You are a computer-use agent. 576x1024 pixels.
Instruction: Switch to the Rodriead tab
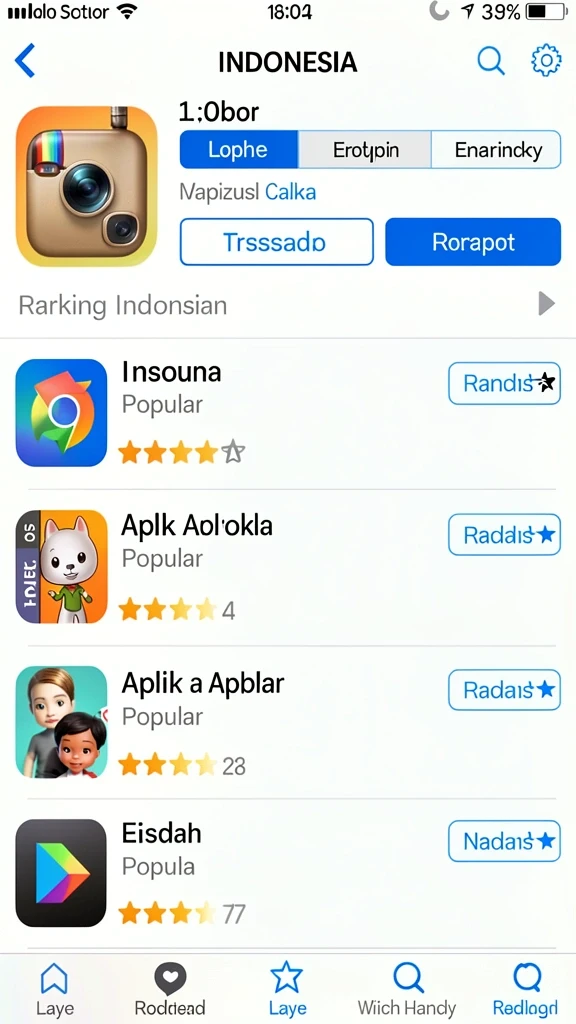(170, 990)
